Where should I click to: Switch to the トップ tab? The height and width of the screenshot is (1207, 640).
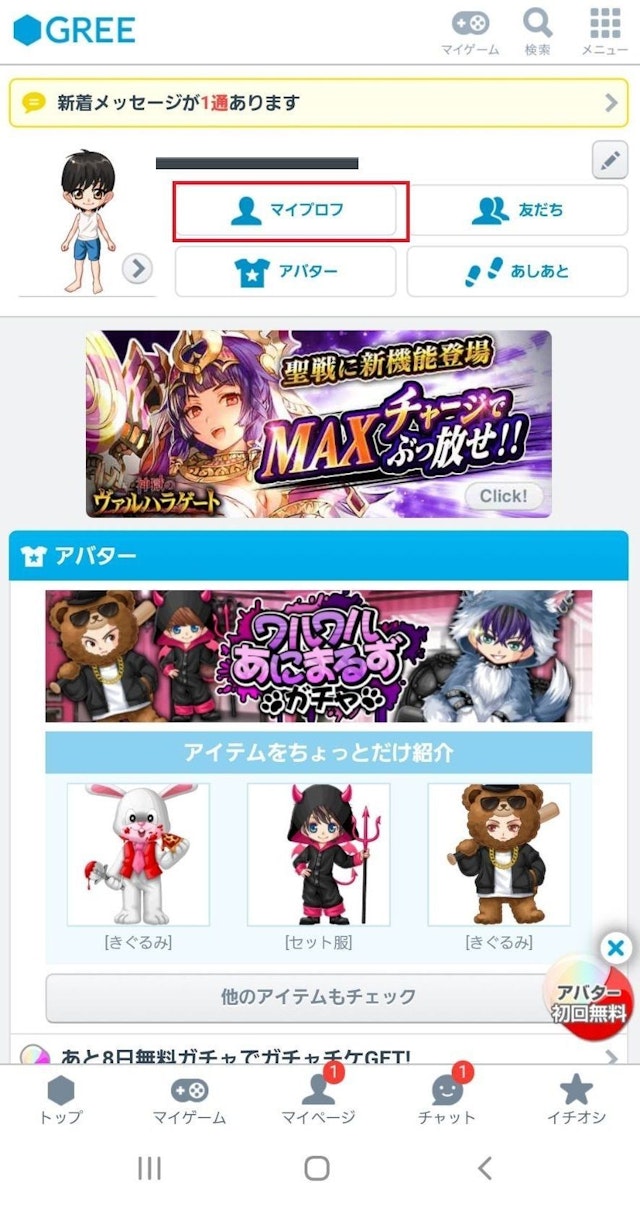pos(61,1098)
